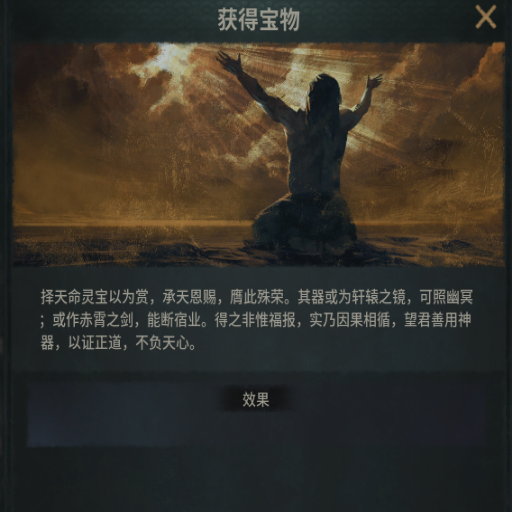Close the 获得宝物 dialog
The image size is (512, 512).
coord(486,17)
